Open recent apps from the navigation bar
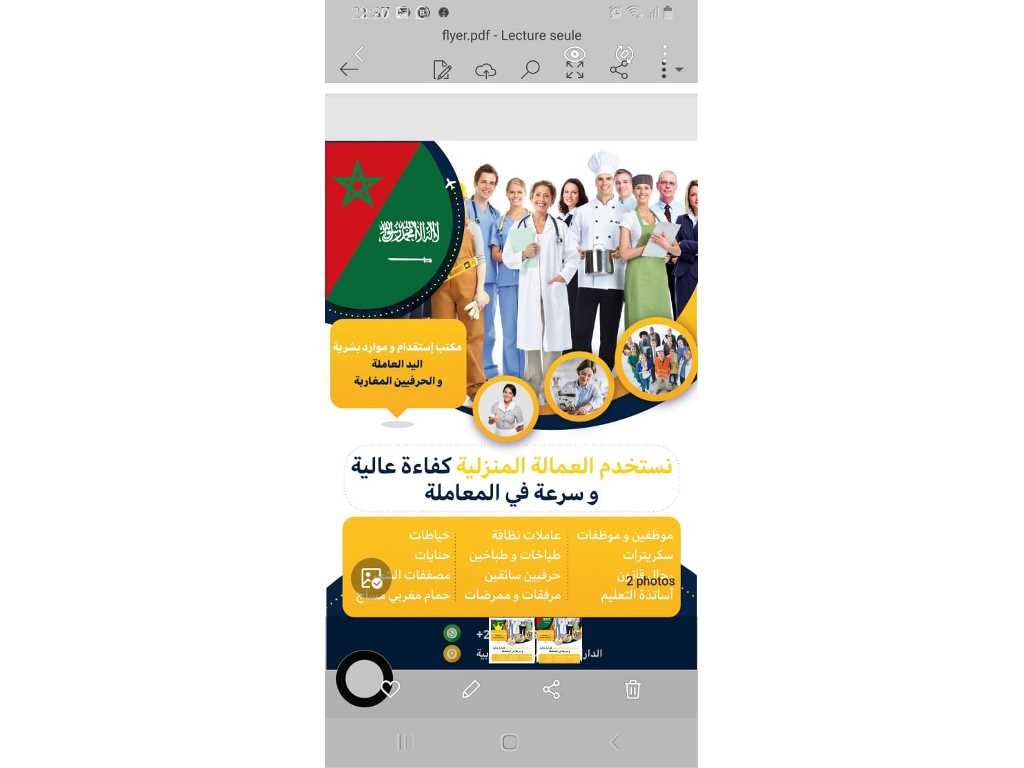The height and width of the screenshot is (768, 1024). click(x=405, y=742)
